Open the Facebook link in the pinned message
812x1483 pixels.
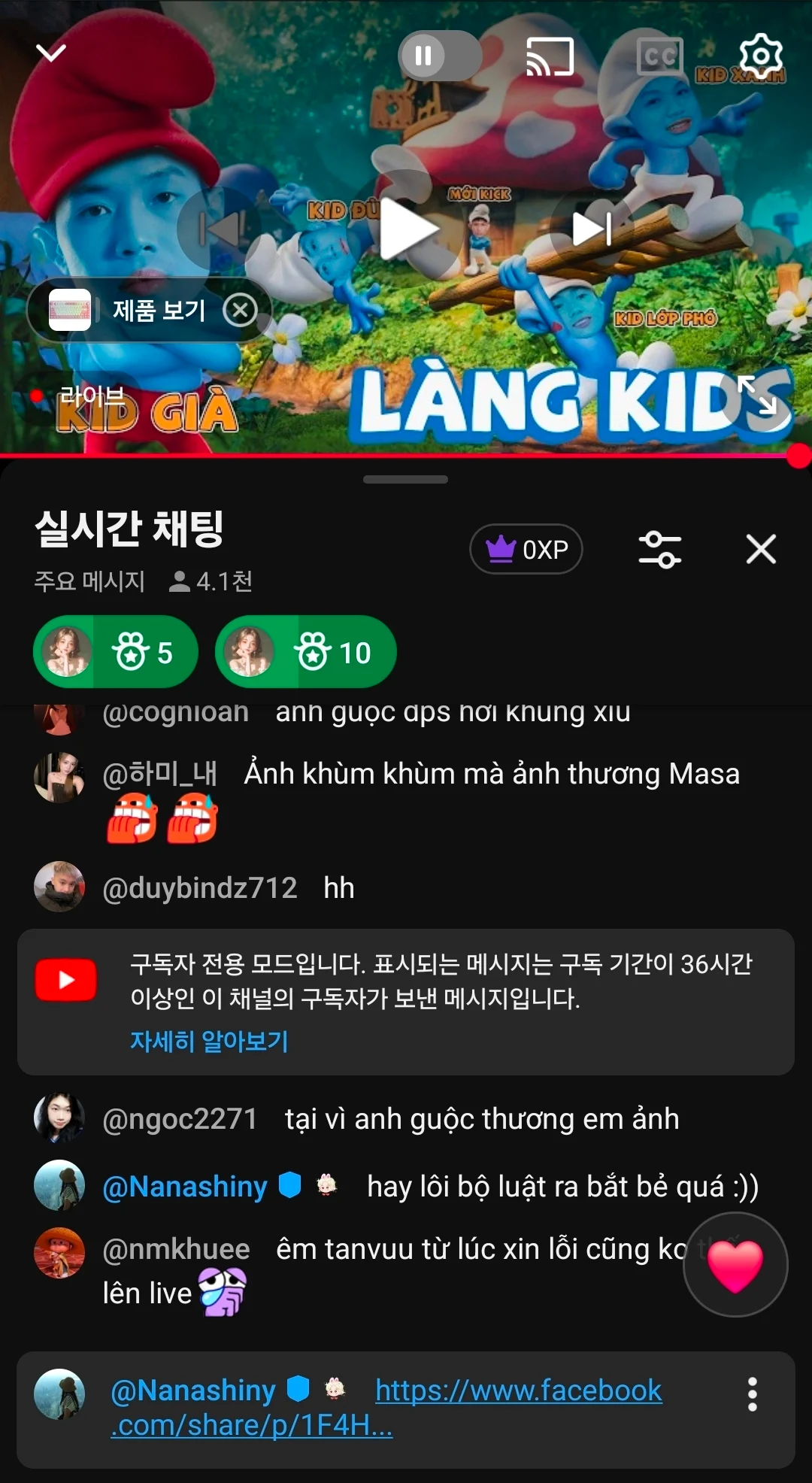pyautogui.click(x=386, y=1407)
